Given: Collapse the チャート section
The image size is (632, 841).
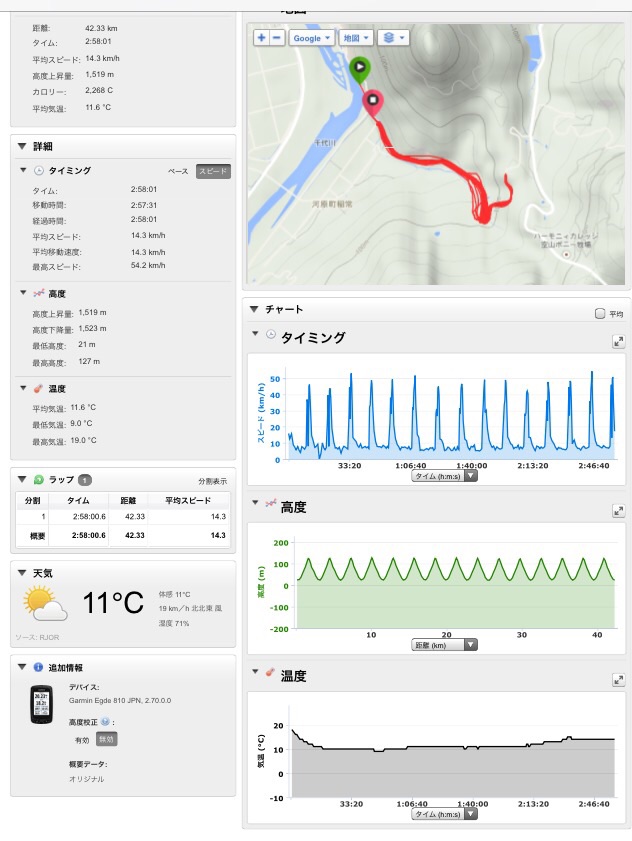Looking at the screenshot, I should coord(254,309).
